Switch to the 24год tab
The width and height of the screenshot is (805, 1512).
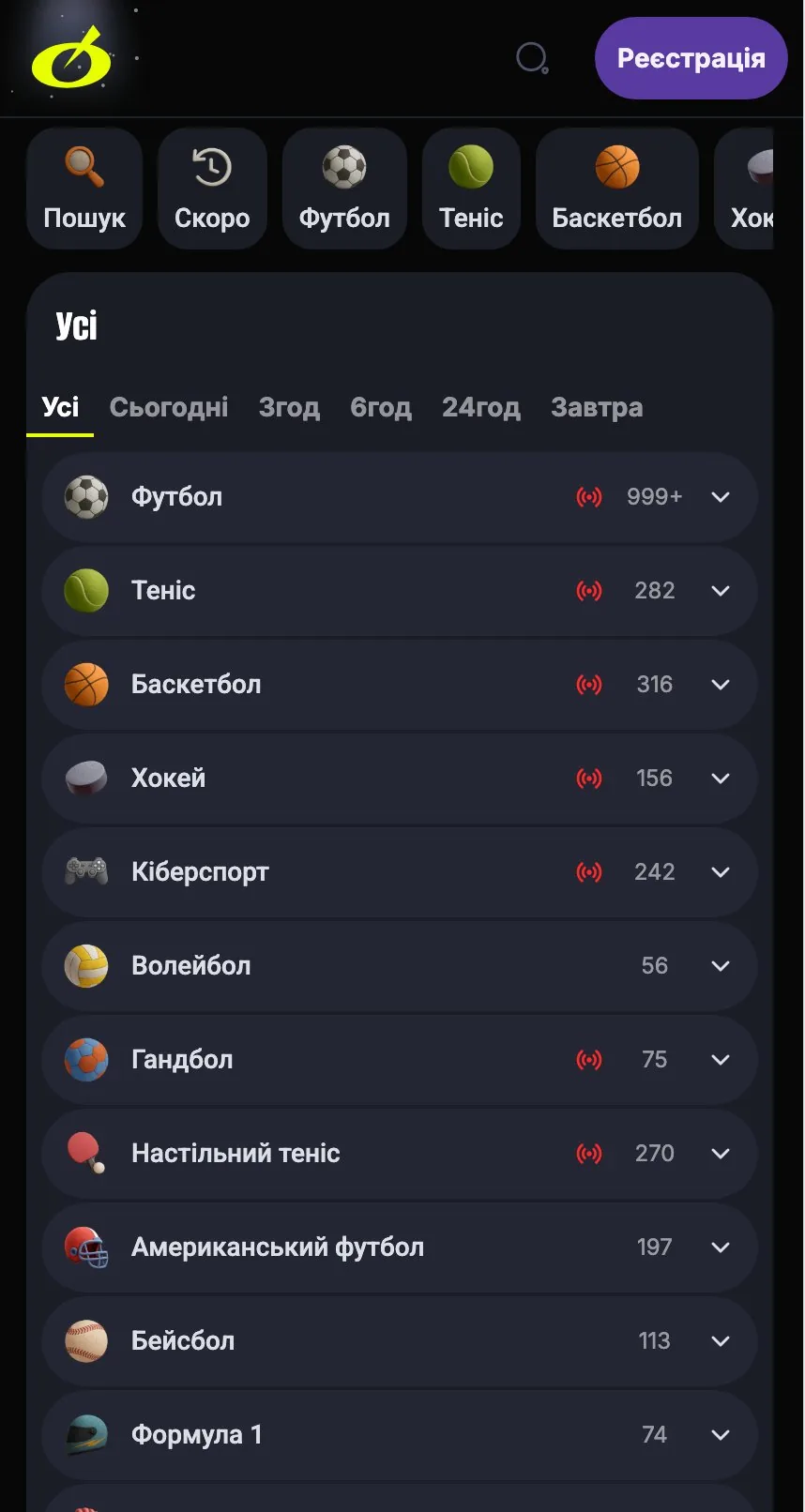[480, 407]
